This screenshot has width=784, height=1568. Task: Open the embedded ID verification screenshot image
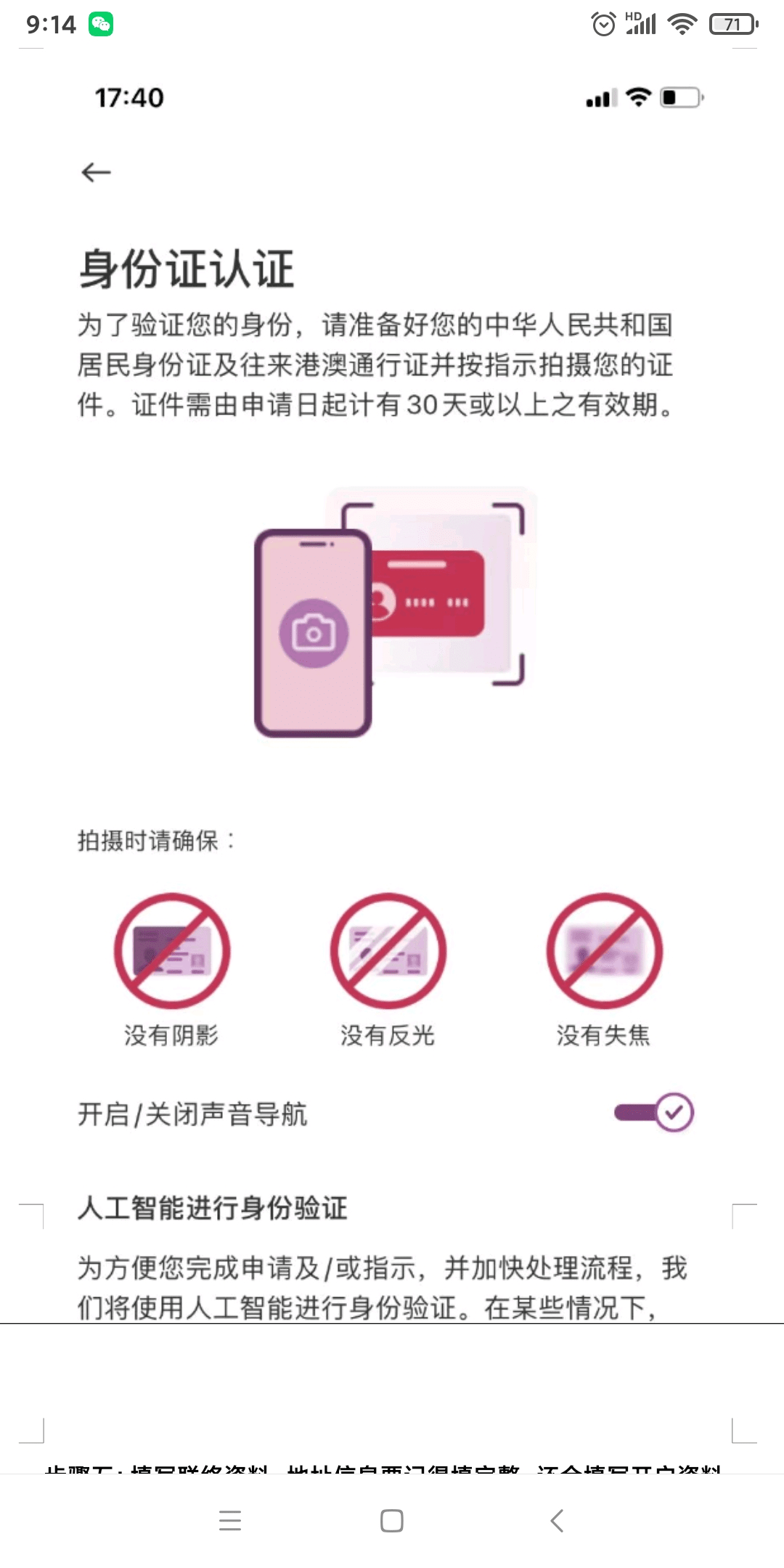(x=392, y=682)
